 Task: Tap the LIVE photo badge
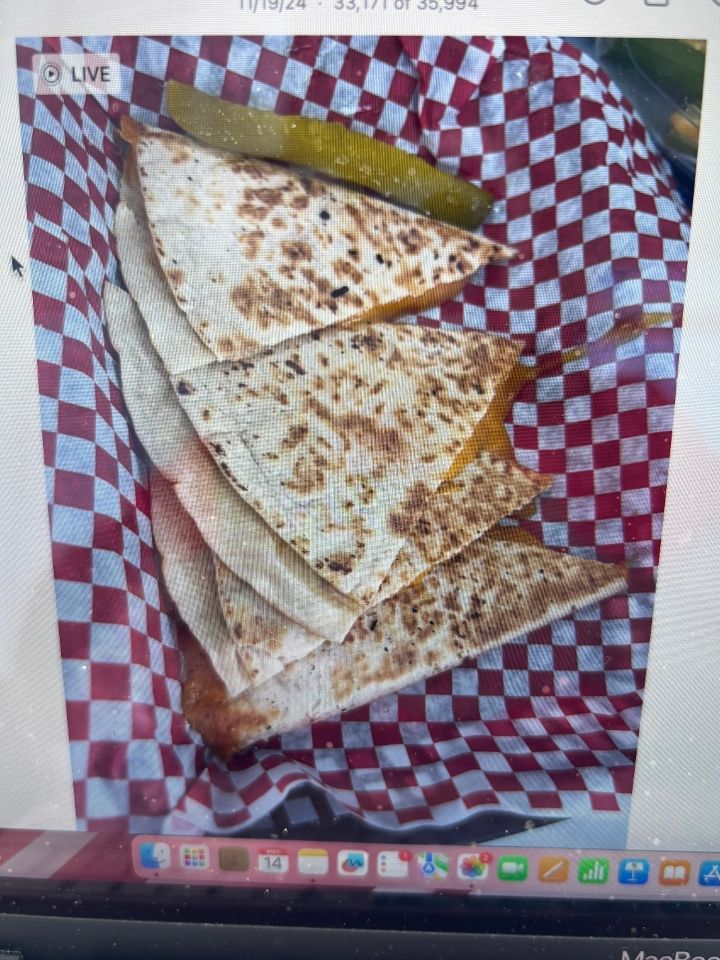[x=77, y=73]
